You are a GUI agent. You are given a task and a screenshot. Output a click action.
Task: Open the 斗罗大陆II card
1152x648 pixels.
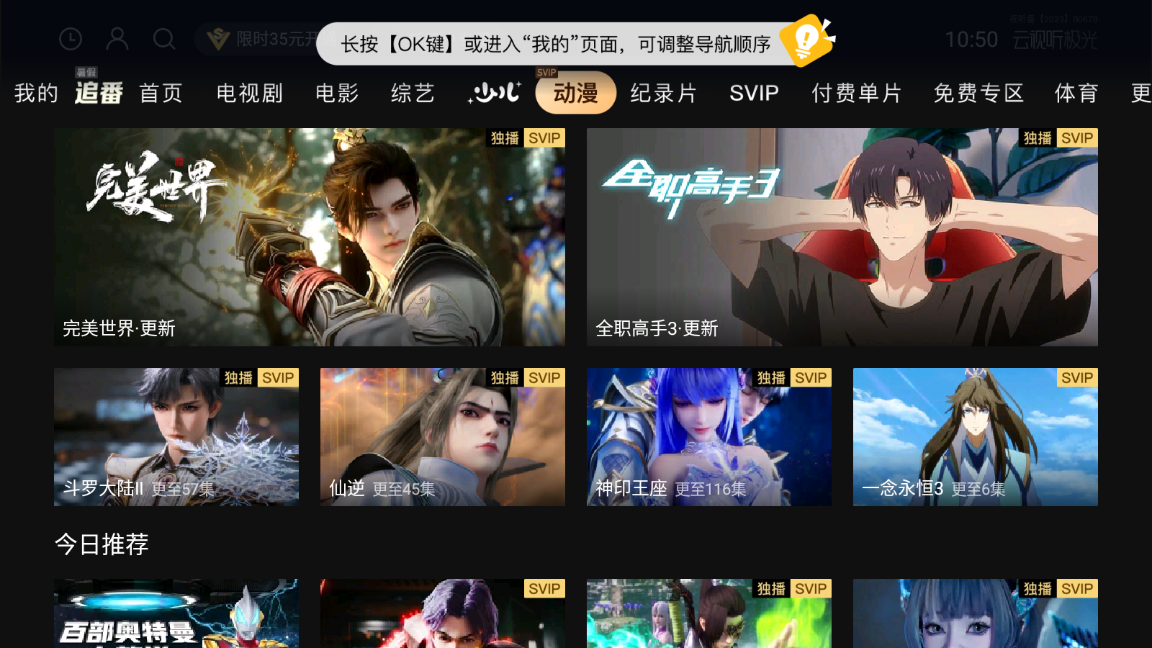[x=176, y=437]
